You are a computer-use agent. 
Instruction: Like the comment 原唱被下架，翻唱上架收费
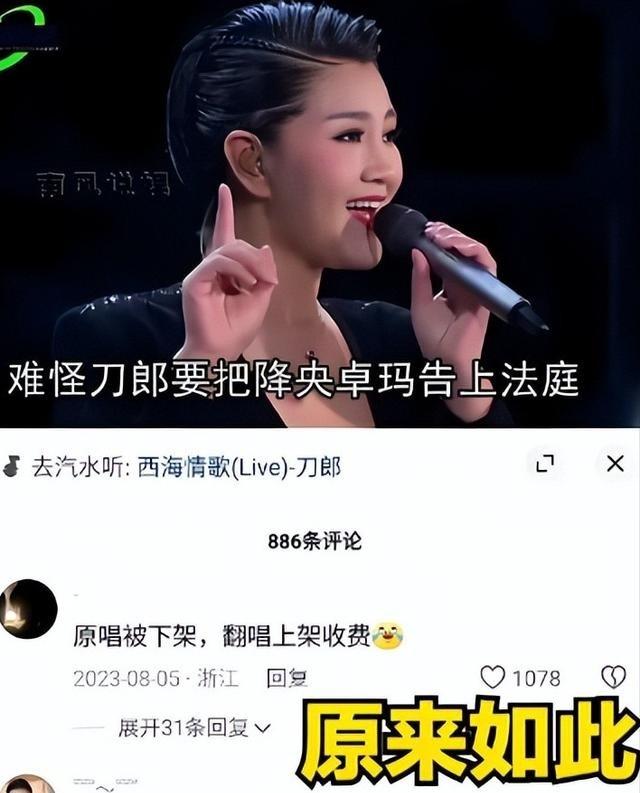click(493, 677)
